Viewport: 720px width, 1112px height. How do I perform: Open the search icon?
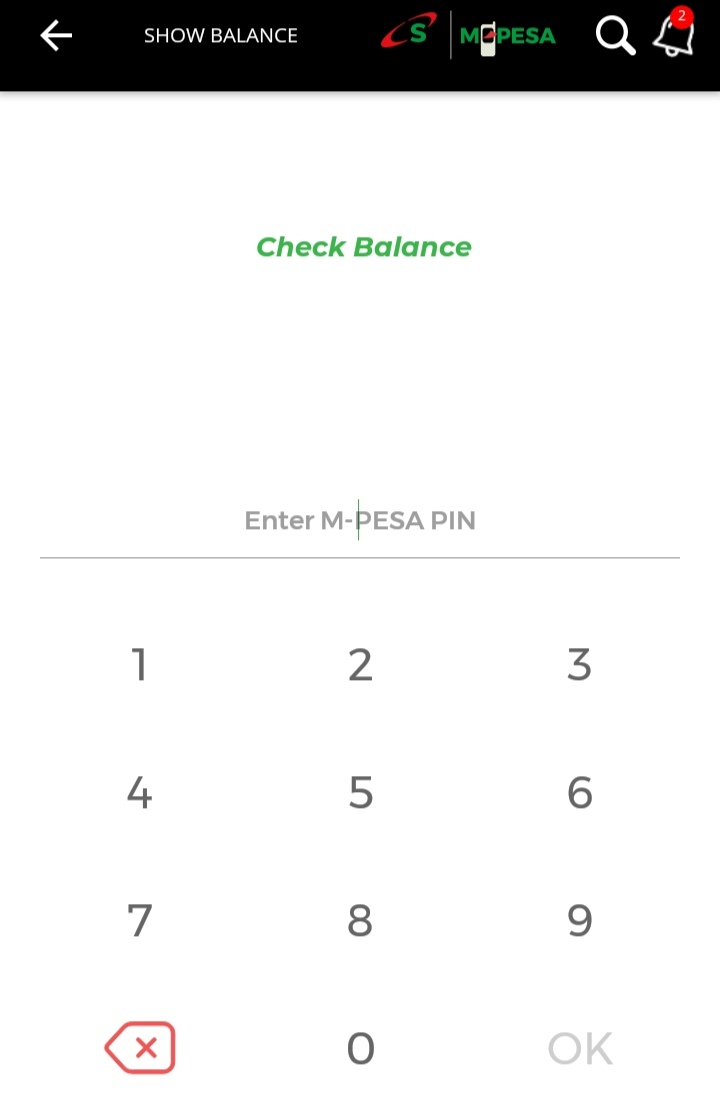(615, 36)
